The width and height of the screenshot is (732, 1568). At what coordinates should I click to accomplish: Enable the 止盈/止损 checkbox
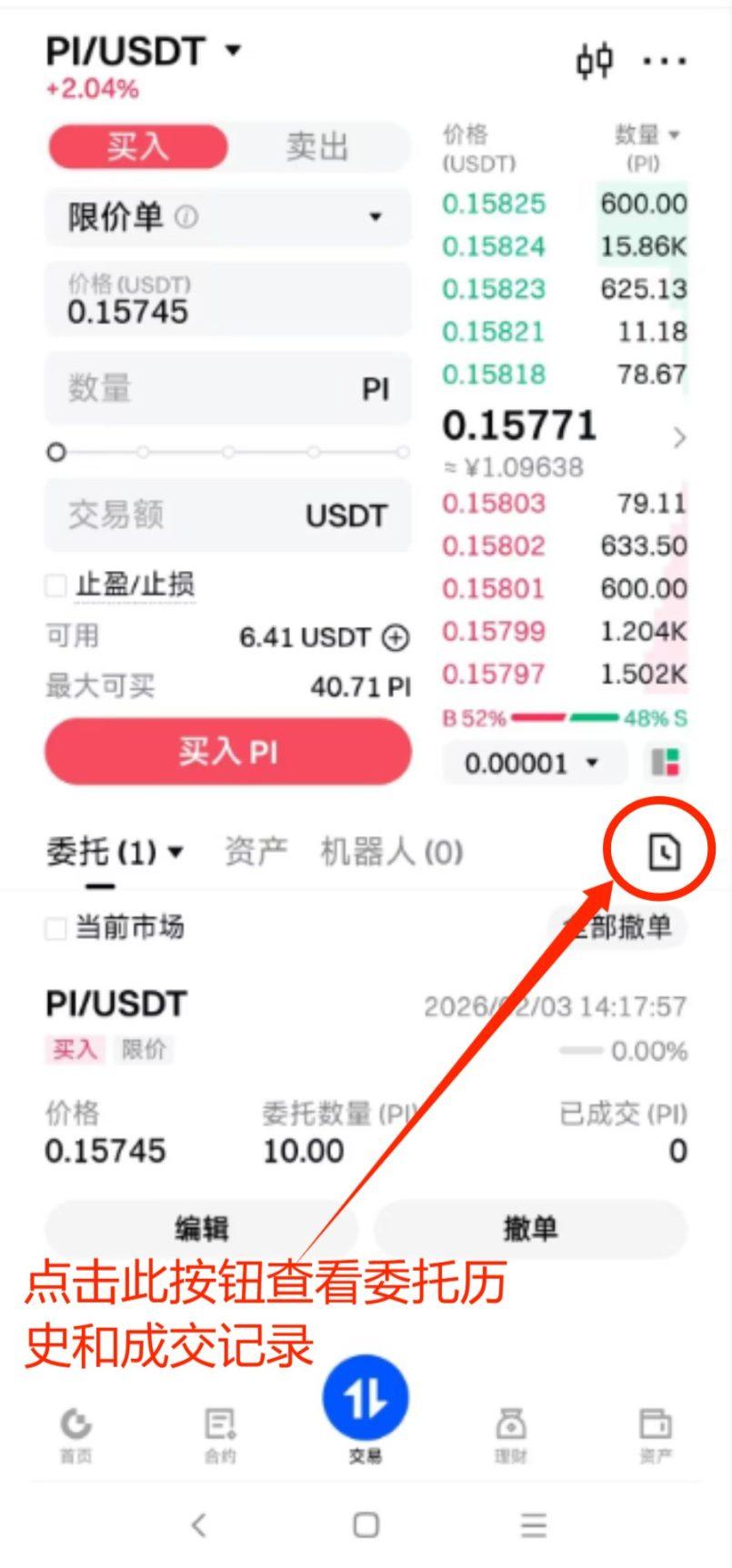point(56,585)
